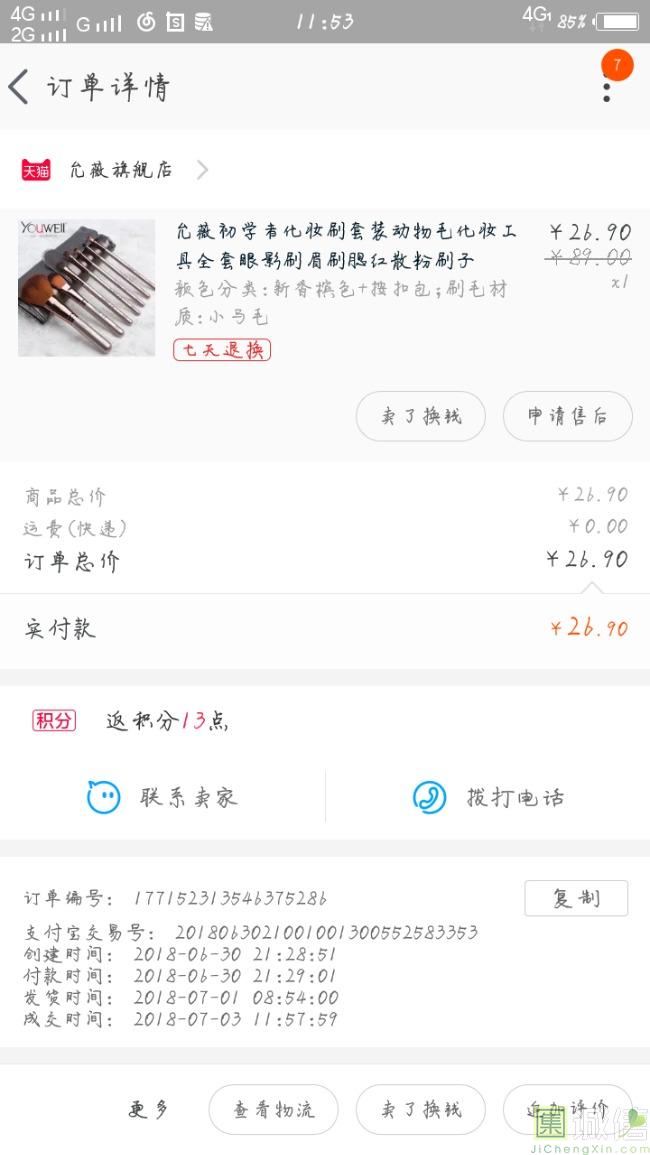Select 申请售后 for this item
This screenshot has height=1155, width=650.
tap(567, 416)
